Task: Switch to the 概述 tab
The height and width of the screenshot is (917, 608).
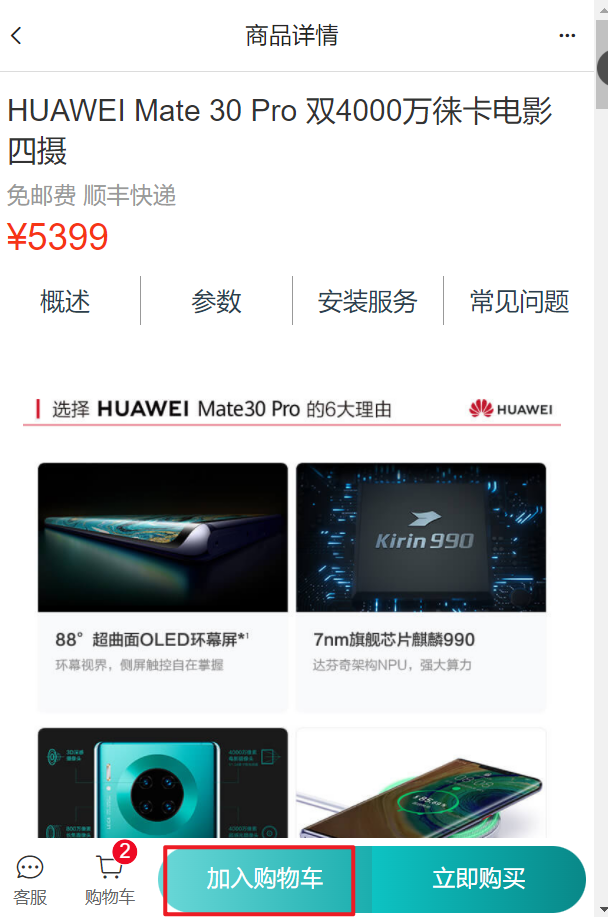Action: click(65, 301)
